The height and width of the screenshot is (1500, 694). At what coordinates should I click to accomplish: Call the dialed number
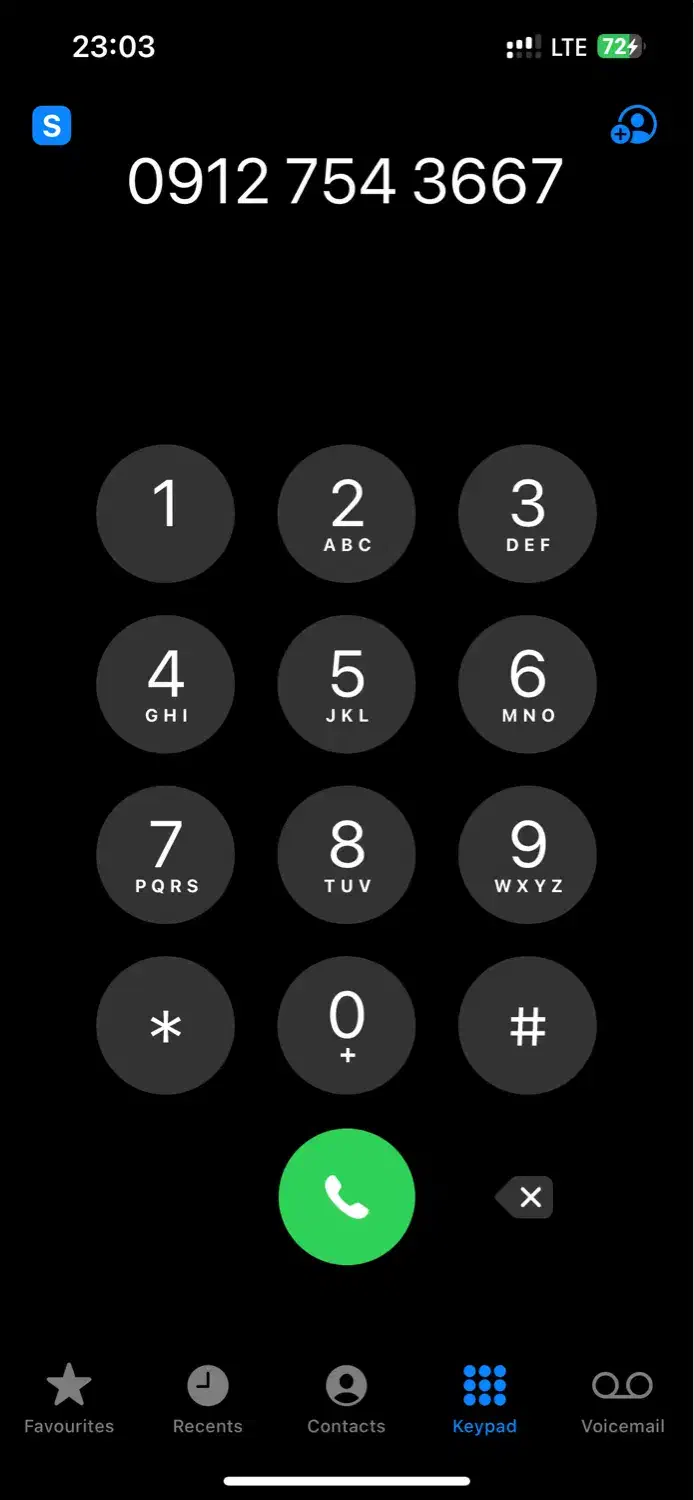pyautogui.click(x=346, y=1196)
